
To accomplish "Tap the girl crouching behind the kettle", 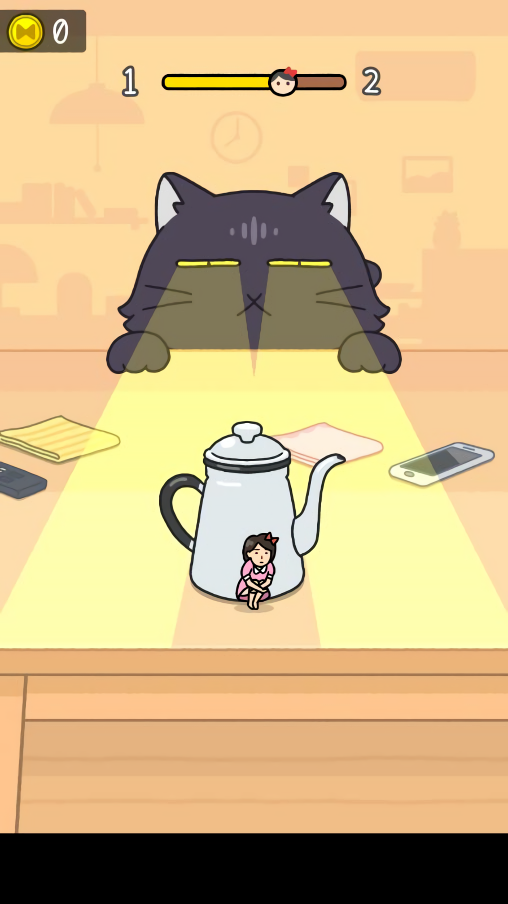I will tap(255, 571).
